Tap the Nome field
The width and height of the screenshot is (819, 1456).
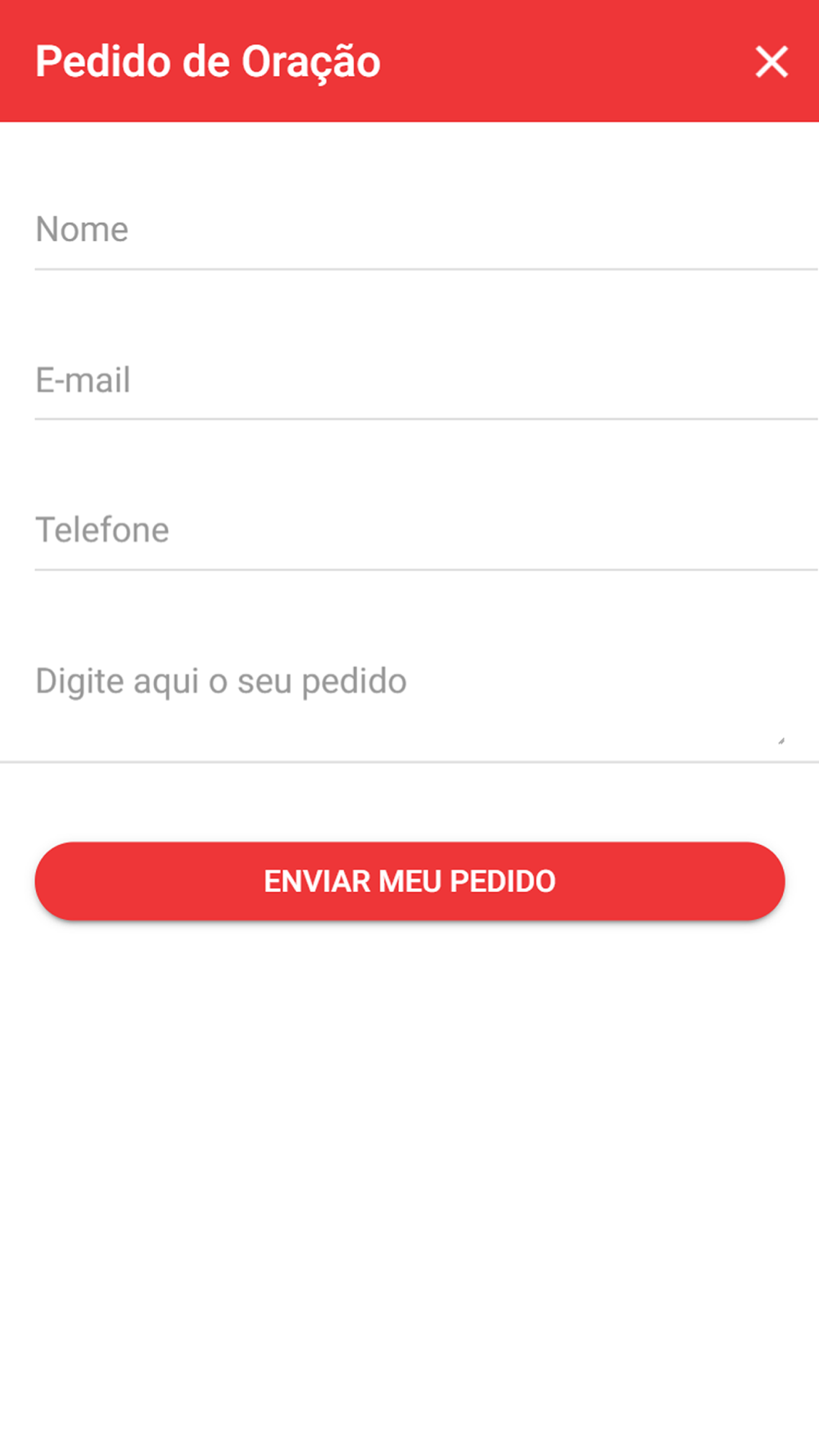(x=426, y=230)
